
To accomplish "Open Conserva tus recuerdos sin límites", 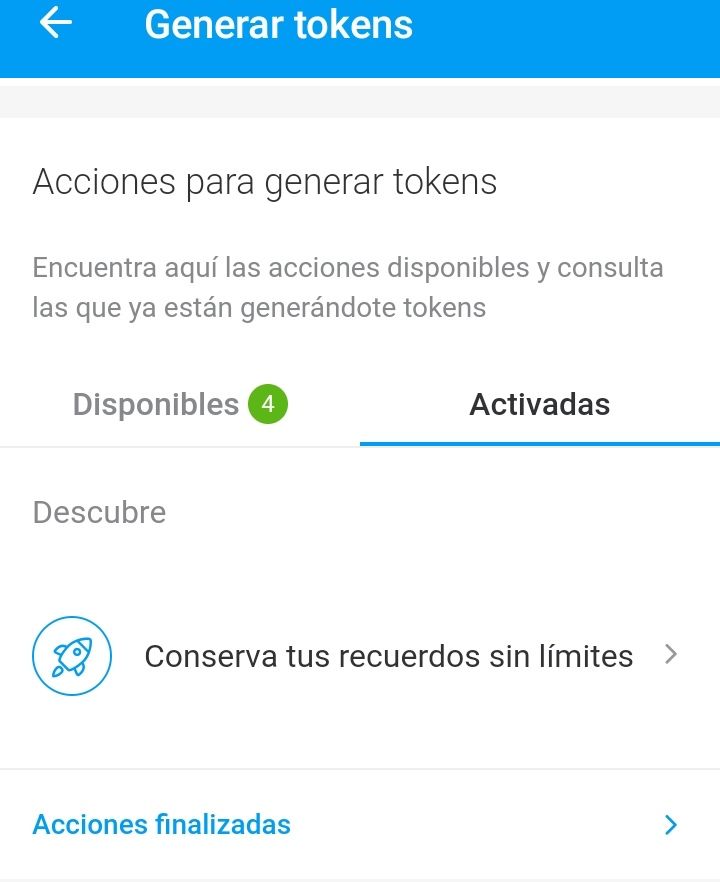I will tap(388, 656).
